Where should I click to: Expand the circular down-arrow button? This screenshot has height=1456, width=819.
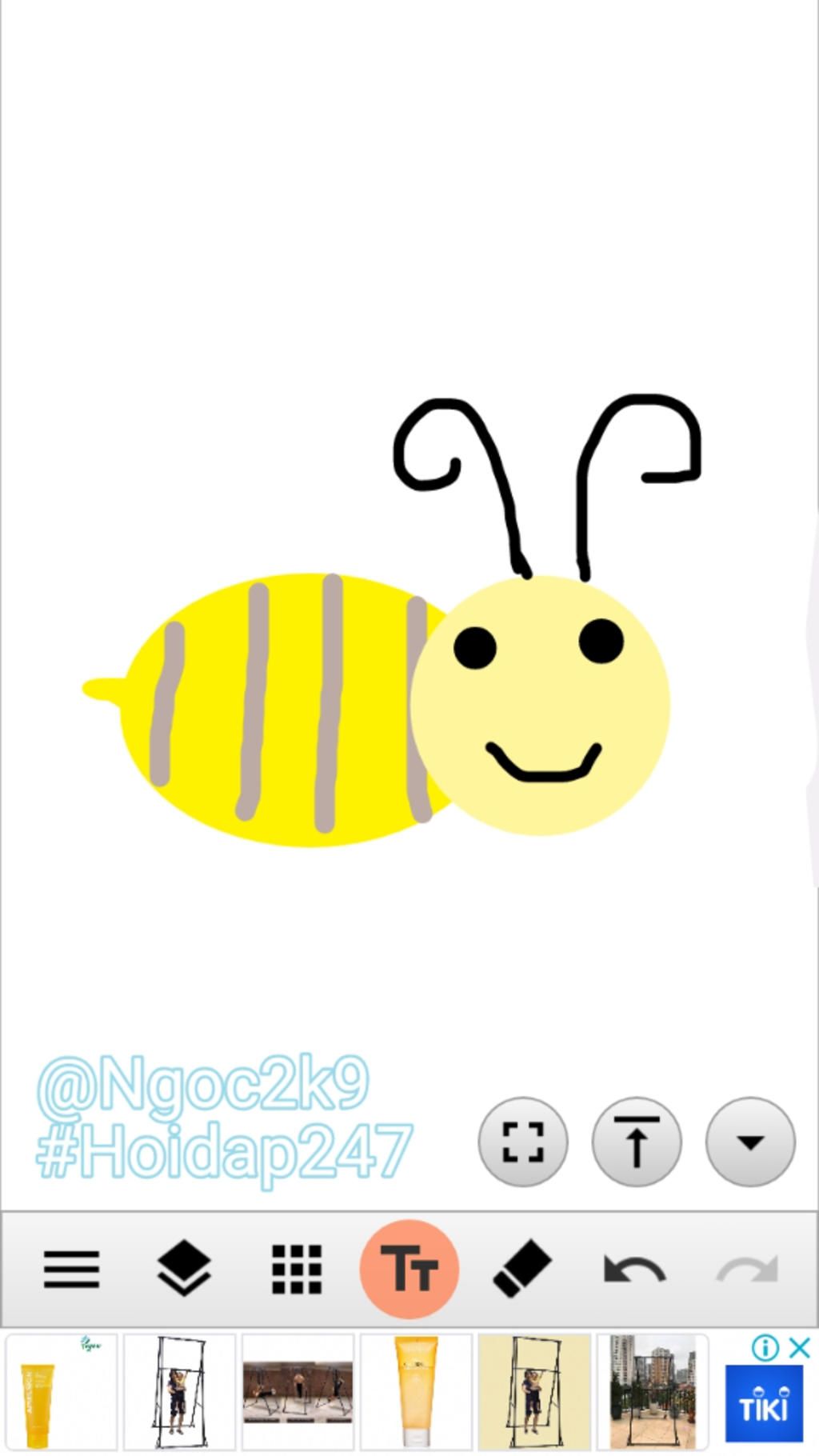749,1142
